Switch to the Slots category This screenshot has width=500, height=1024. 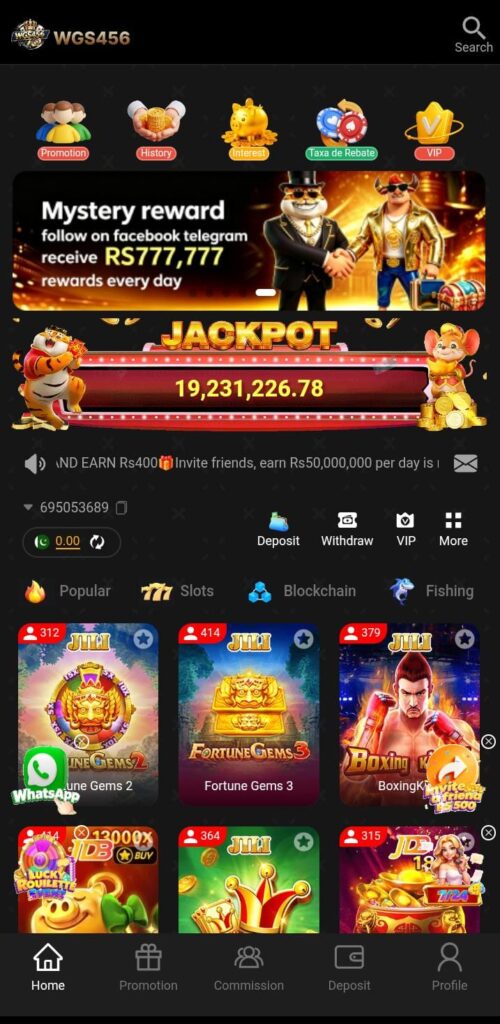click(178, 591)
